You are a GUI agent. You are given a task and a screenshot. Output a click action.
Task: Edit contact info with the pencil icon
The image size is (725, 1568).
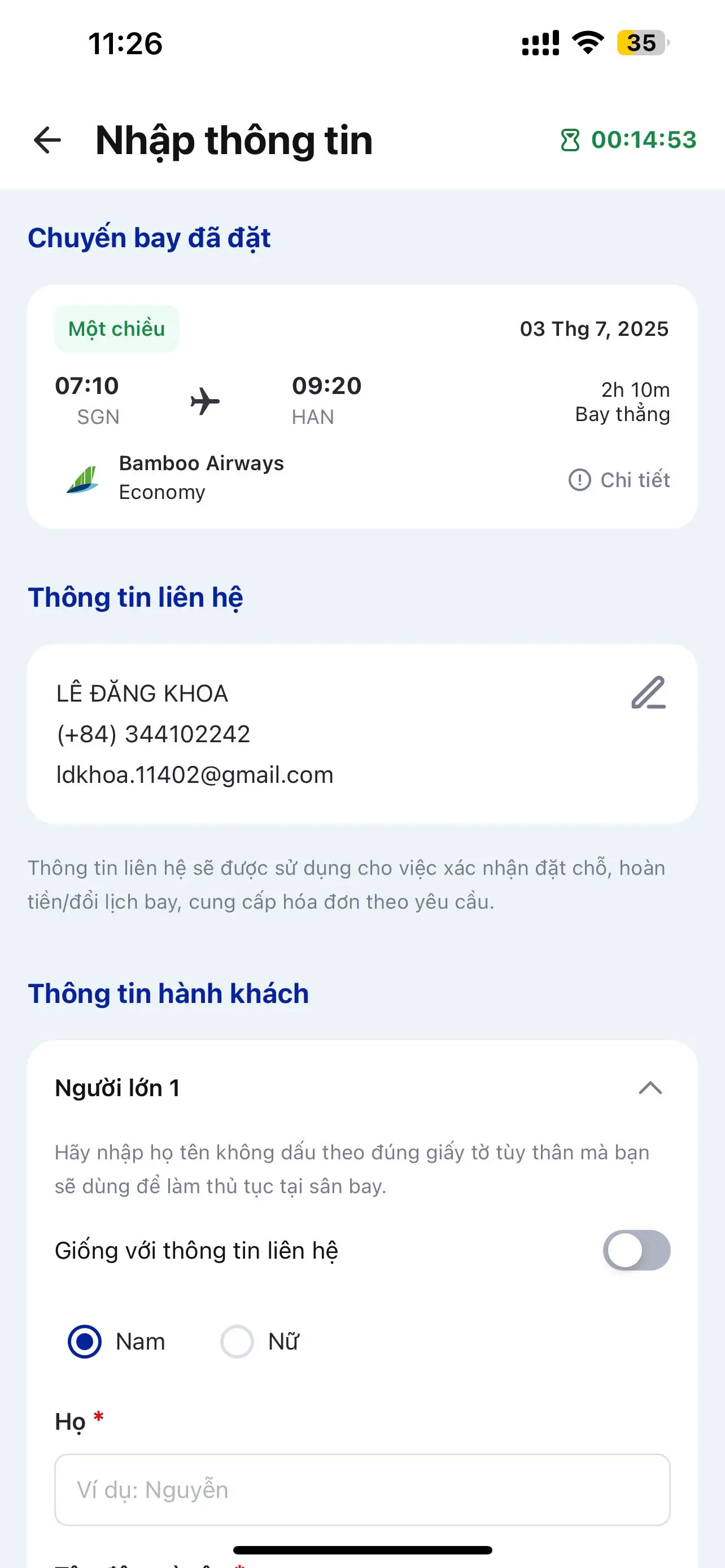click(648, 693)
